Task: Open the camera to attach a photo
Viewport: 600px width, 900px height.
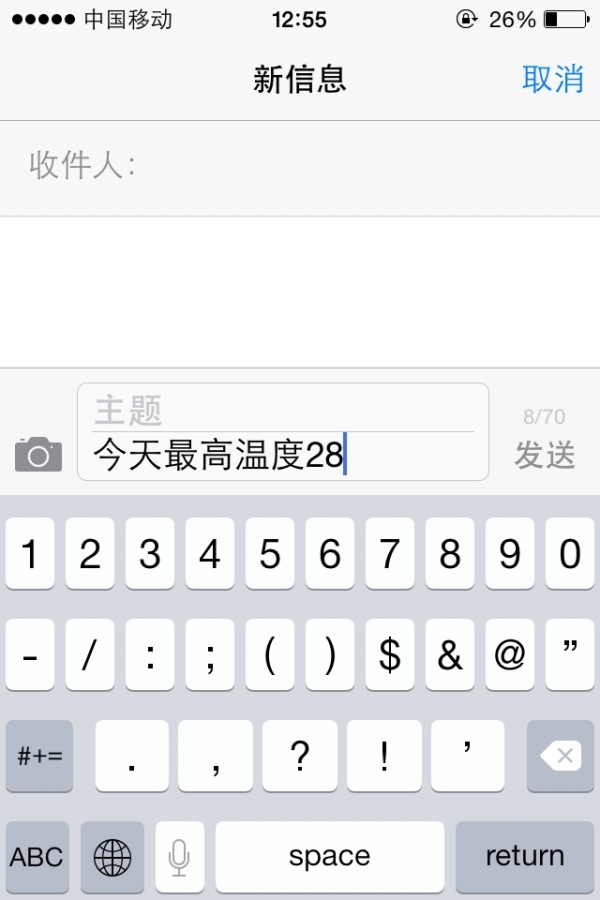Action: tap(38, 454)
